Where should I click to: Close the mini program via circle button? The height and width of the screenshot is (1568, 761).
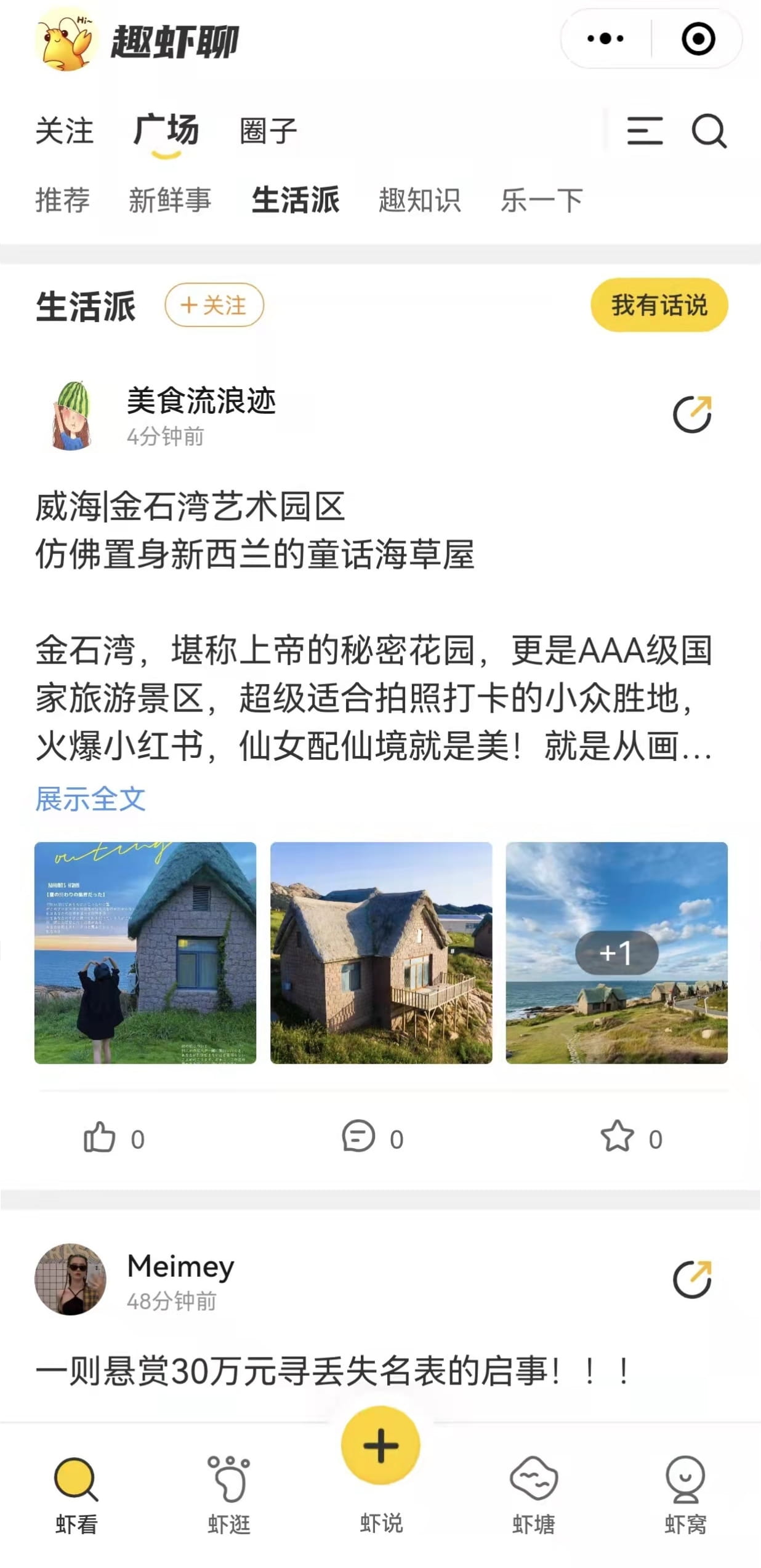tap(698, 39)
